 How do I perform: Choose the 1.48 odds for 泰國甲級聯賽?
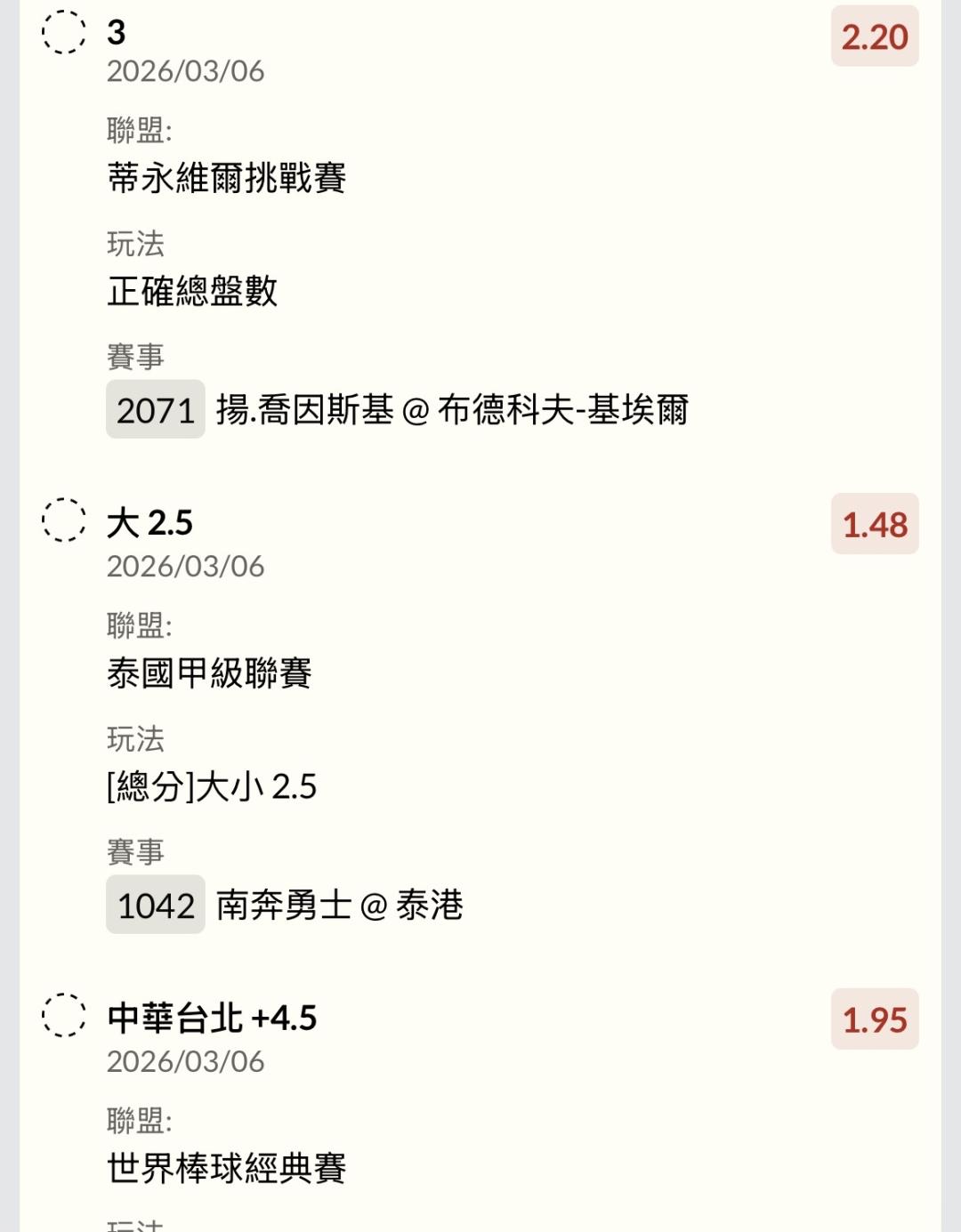pos(874,524)
